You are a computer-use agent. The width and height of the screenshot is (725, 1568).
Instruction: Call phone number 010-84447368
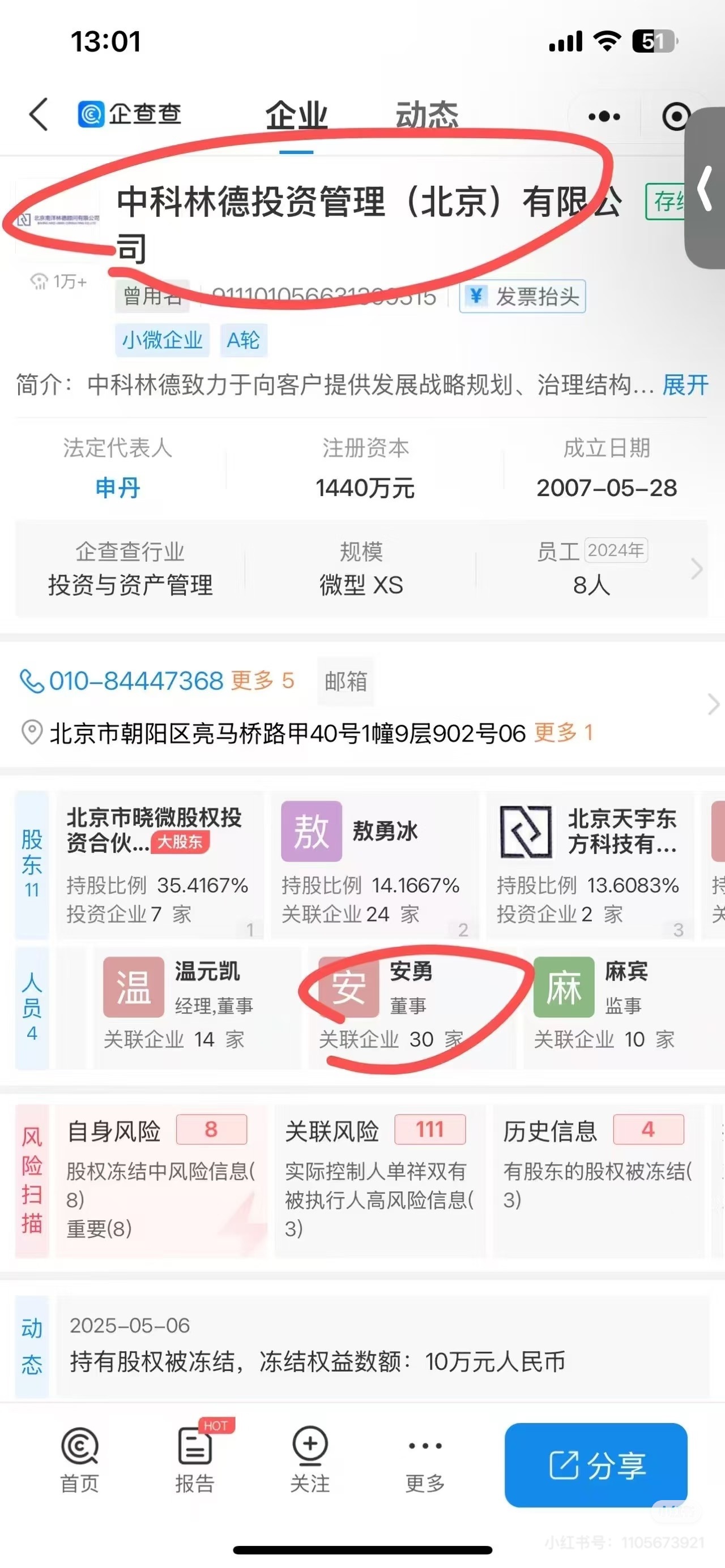pyautogui.click(x=136, y=680)
